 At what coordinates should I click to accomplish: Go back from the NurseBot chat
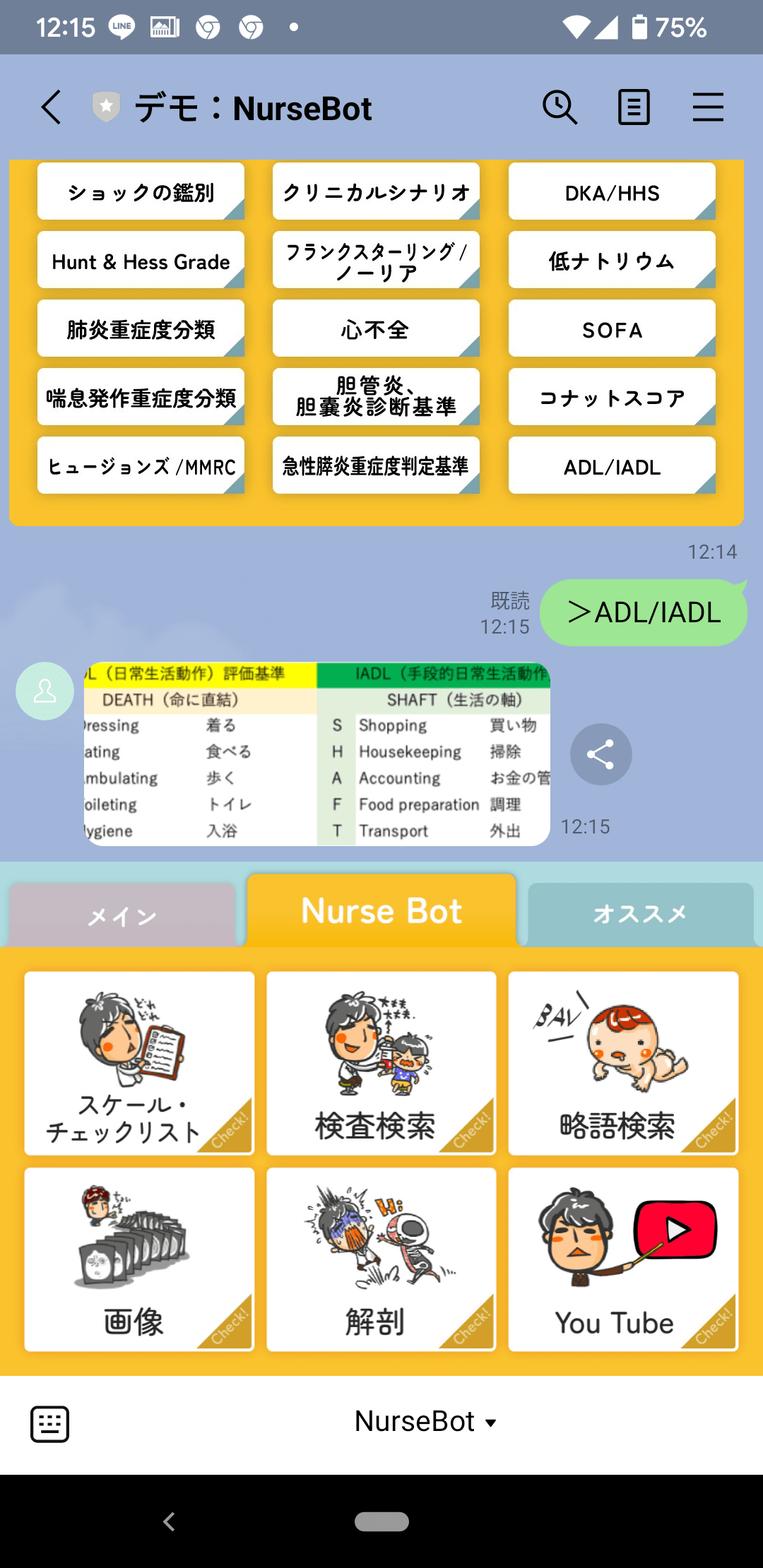51,108
